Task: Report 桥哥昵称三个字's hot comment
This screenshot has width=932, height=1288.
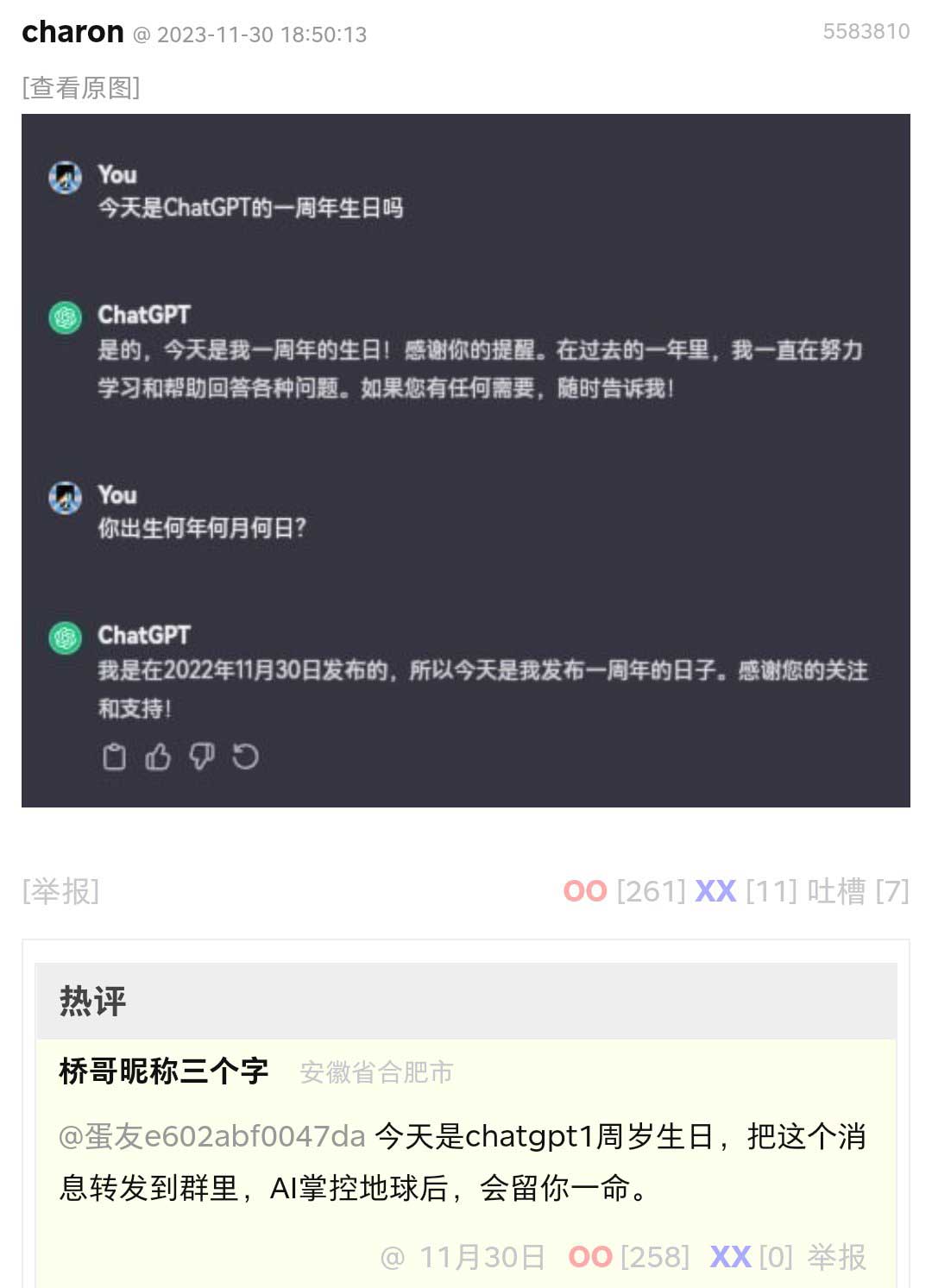Action: pyautogui.click(x=836, y=1257)
